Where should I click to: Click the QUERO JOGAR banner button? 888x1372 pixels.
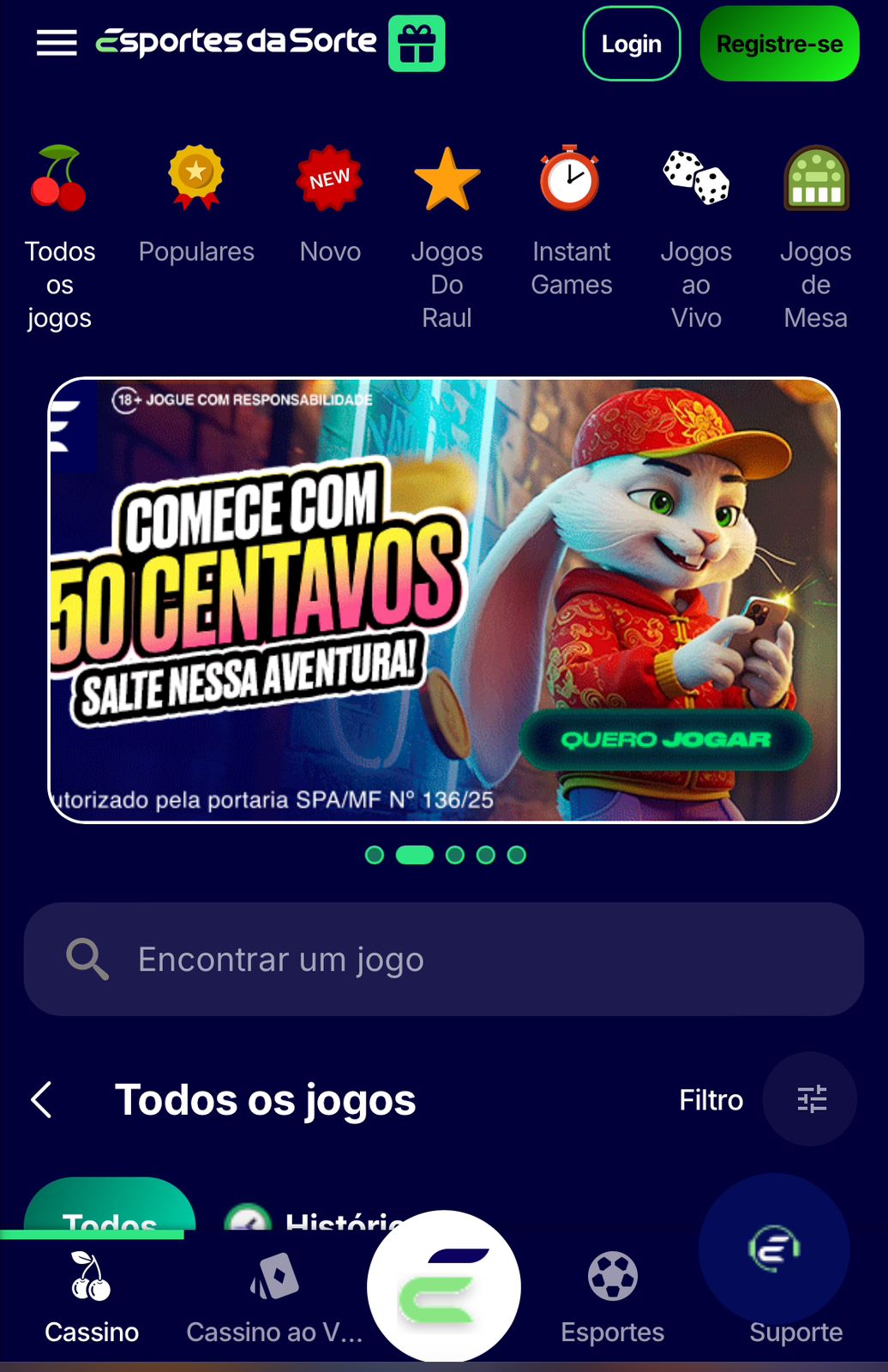coord(665,739)
